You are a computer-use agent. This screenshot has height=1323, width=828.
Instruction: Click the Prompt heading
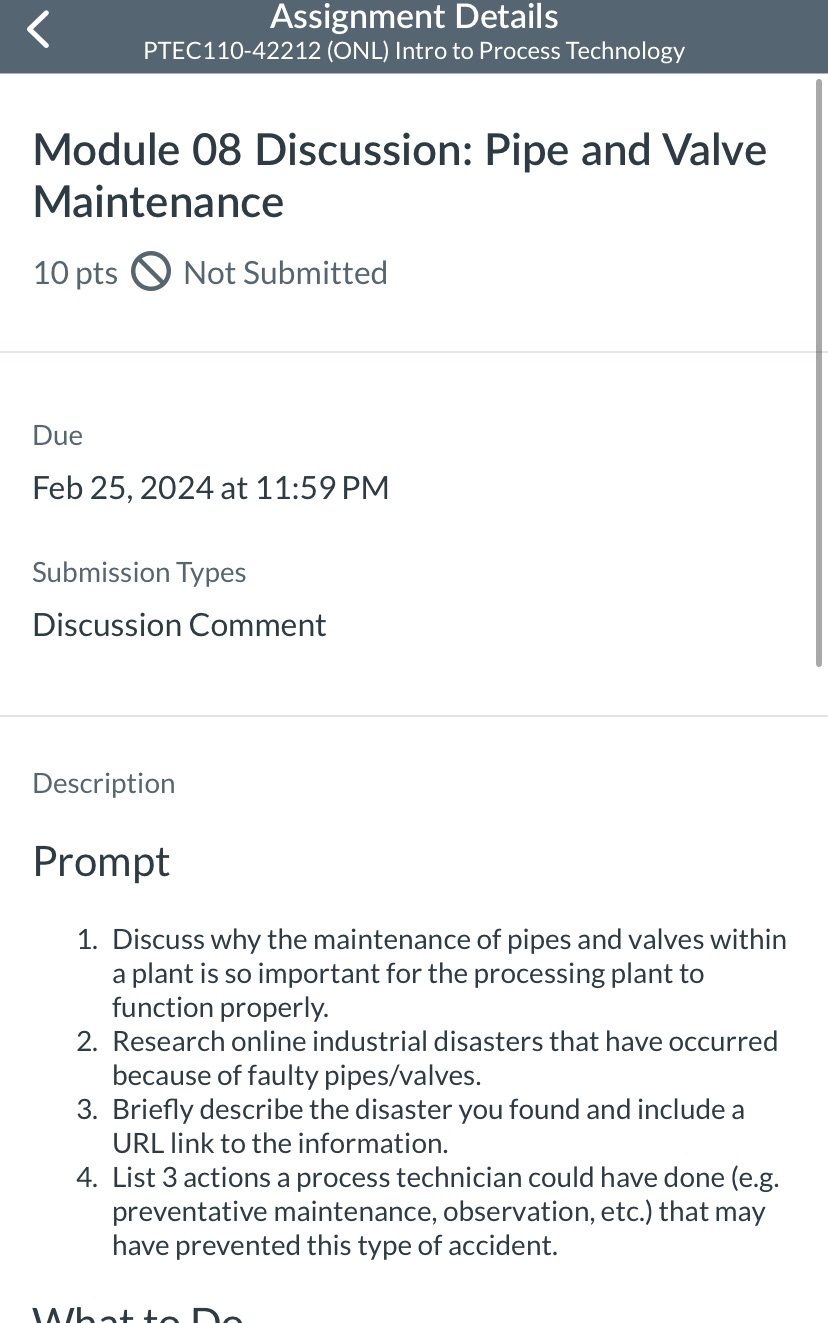(101, 861)
